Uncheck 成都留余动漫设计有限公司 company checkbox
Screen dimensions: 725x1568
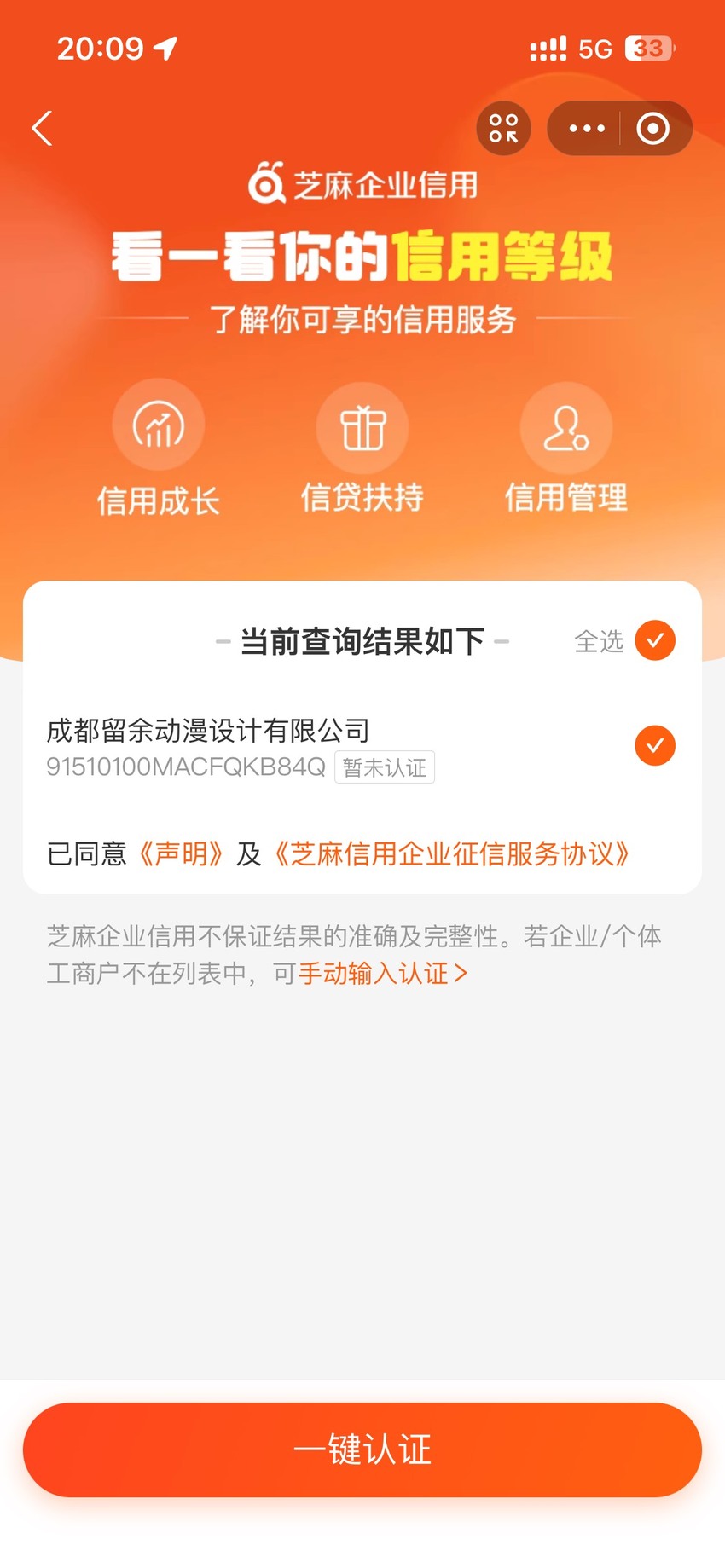pyautogui.click(x=655, y=746)
